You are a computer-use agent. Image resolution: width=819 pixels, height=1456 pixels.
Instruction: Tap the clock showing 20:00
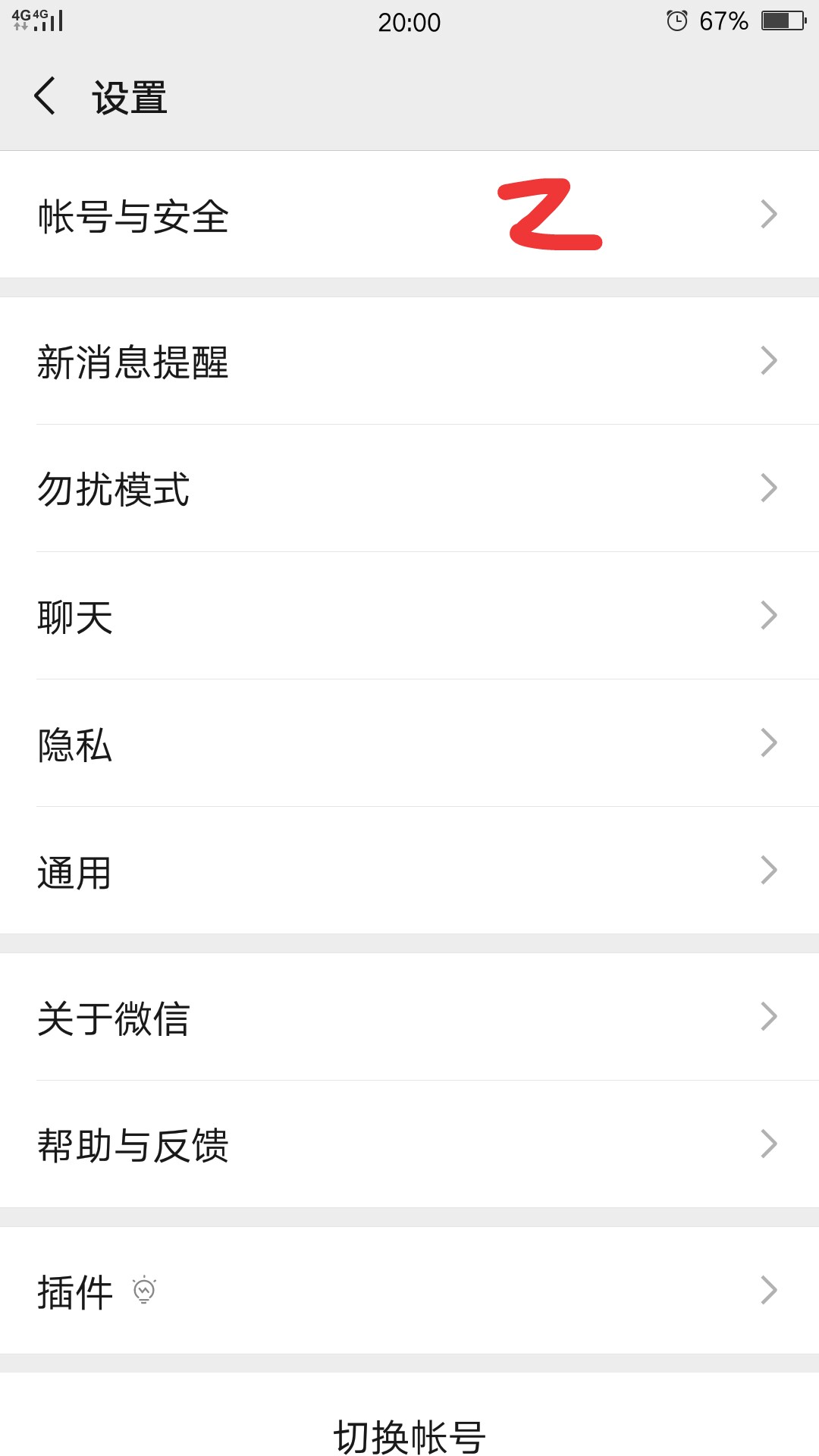[409, 23]
